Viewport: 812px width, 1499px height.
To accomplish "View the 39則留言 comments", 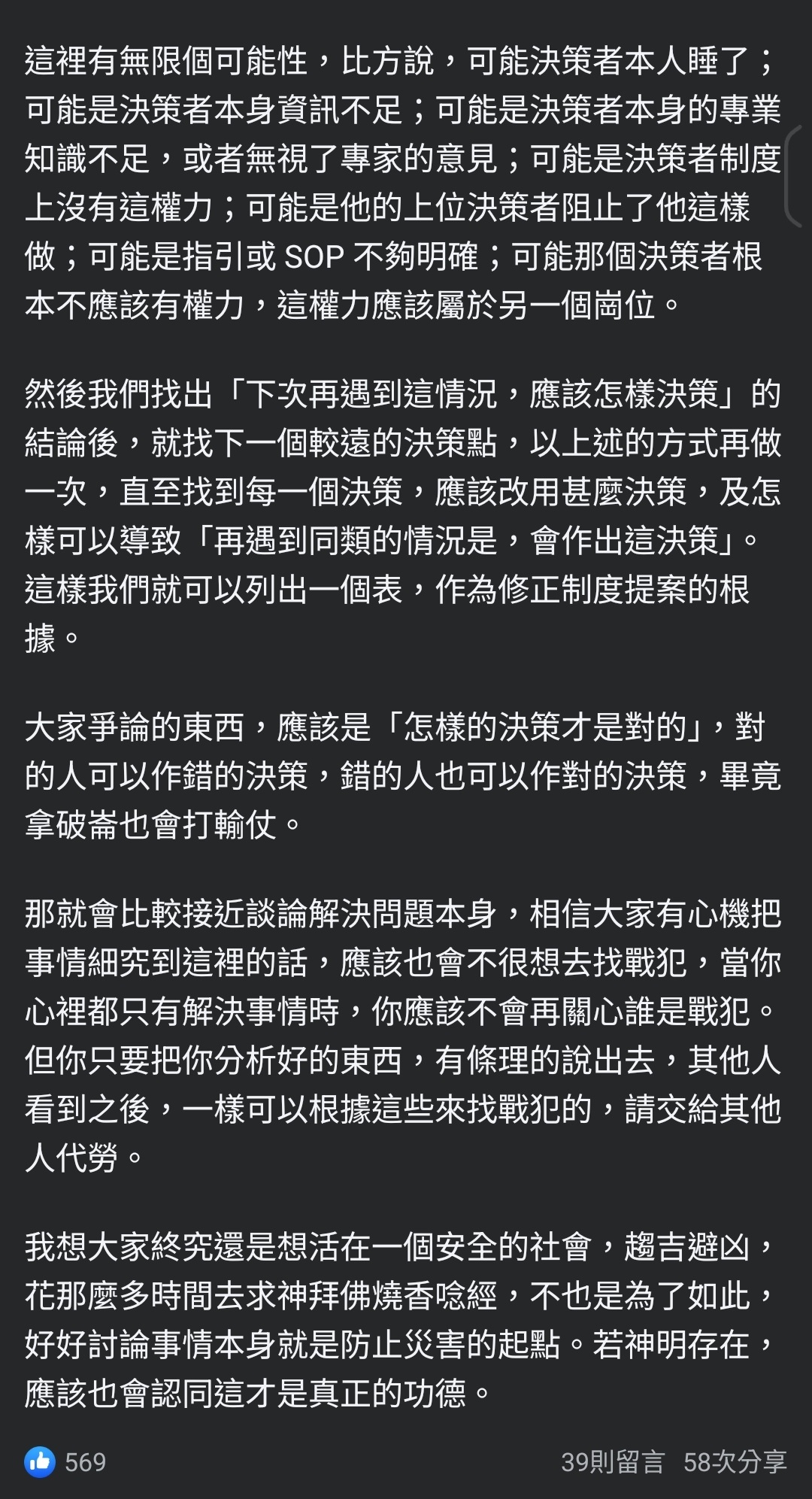I will point(613,1461).
